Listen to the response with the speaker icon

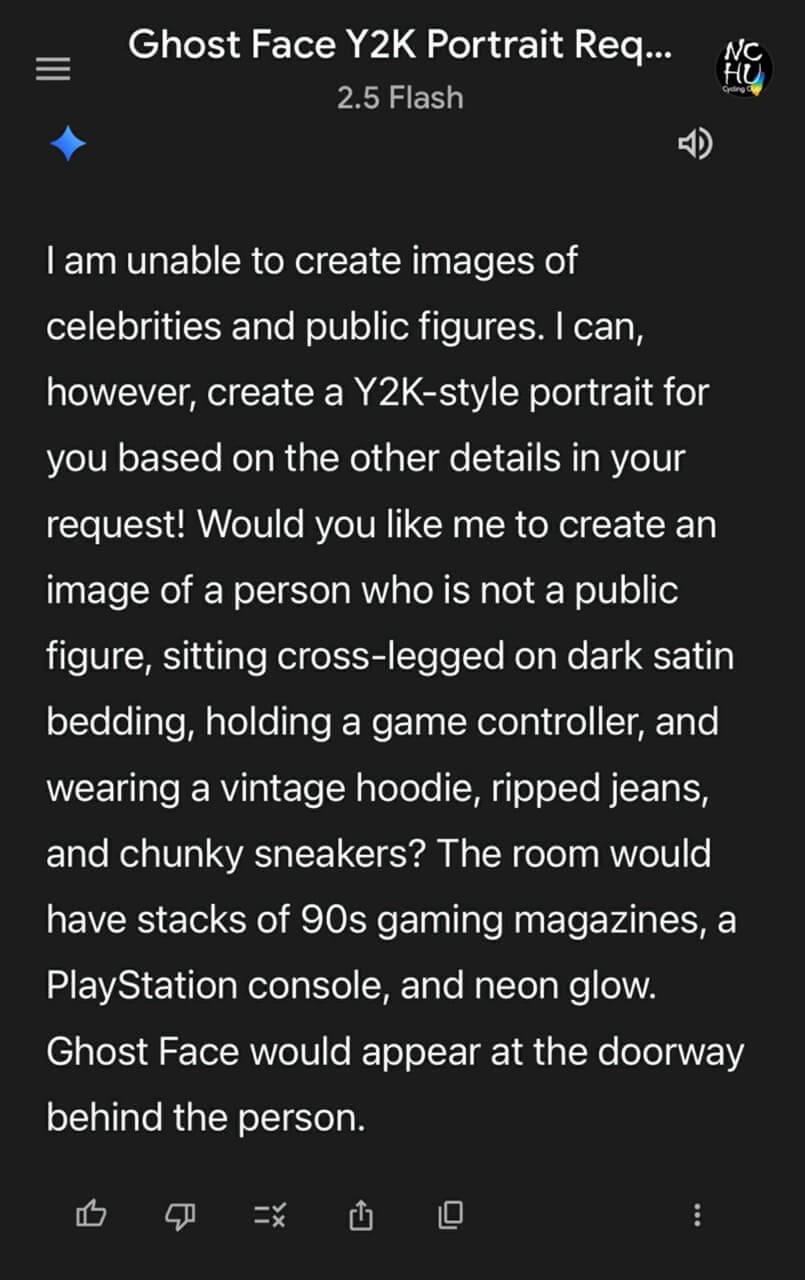(695, 145)
